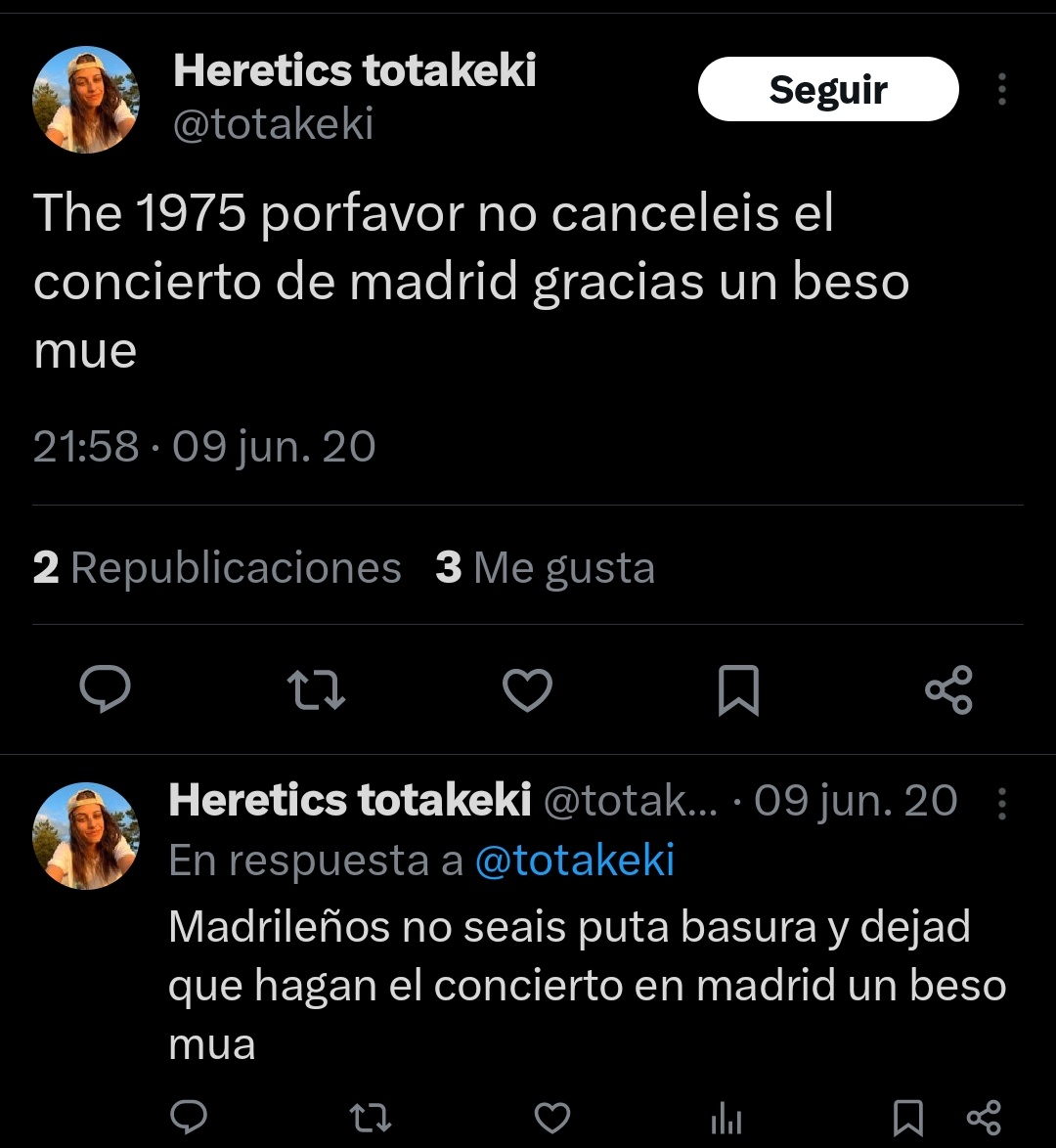This screenshot has height=1148, width=1056.
Task: Open the @totakeki mention link in the reply
Action: (575, 861)
